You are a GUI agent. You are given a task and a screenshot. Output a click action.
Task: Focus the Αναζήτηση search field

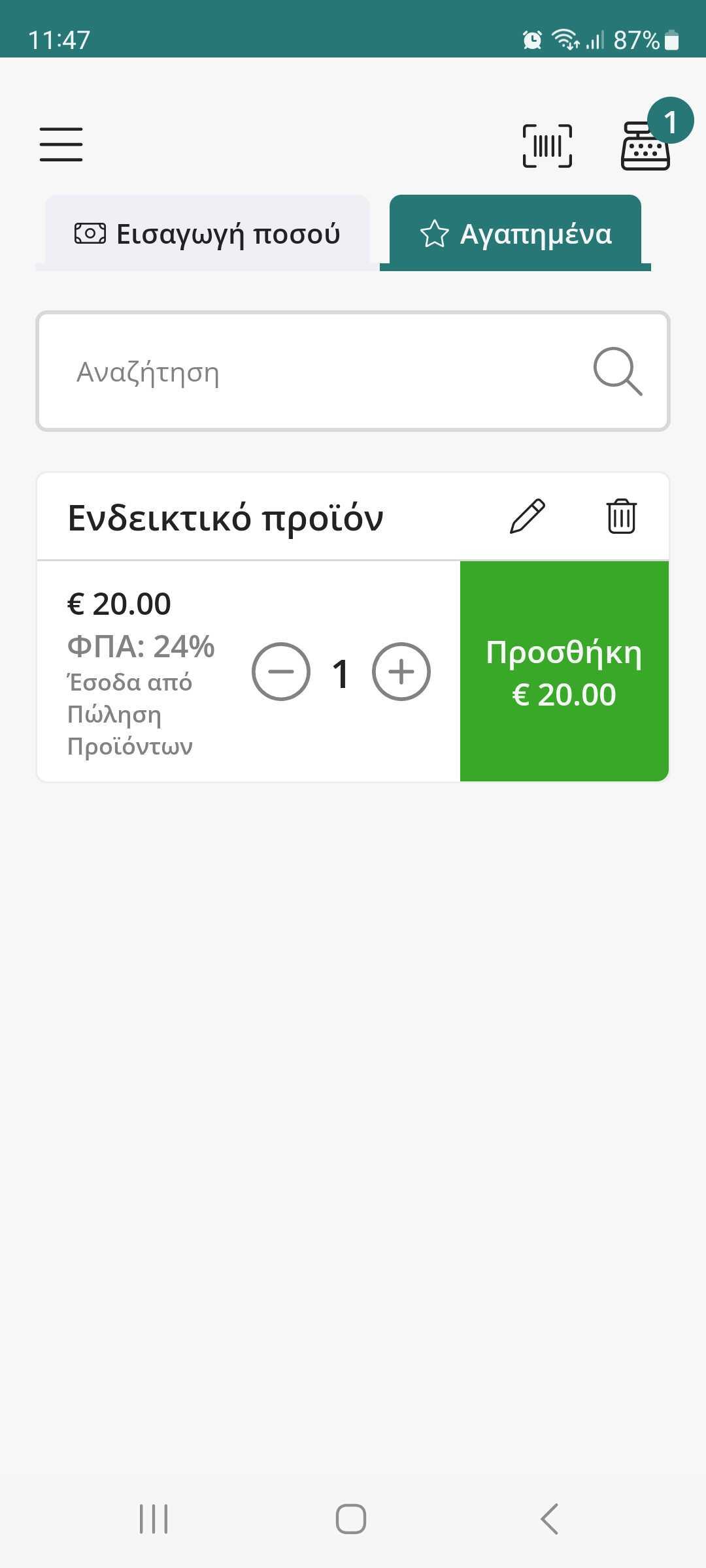click(314, 372)
